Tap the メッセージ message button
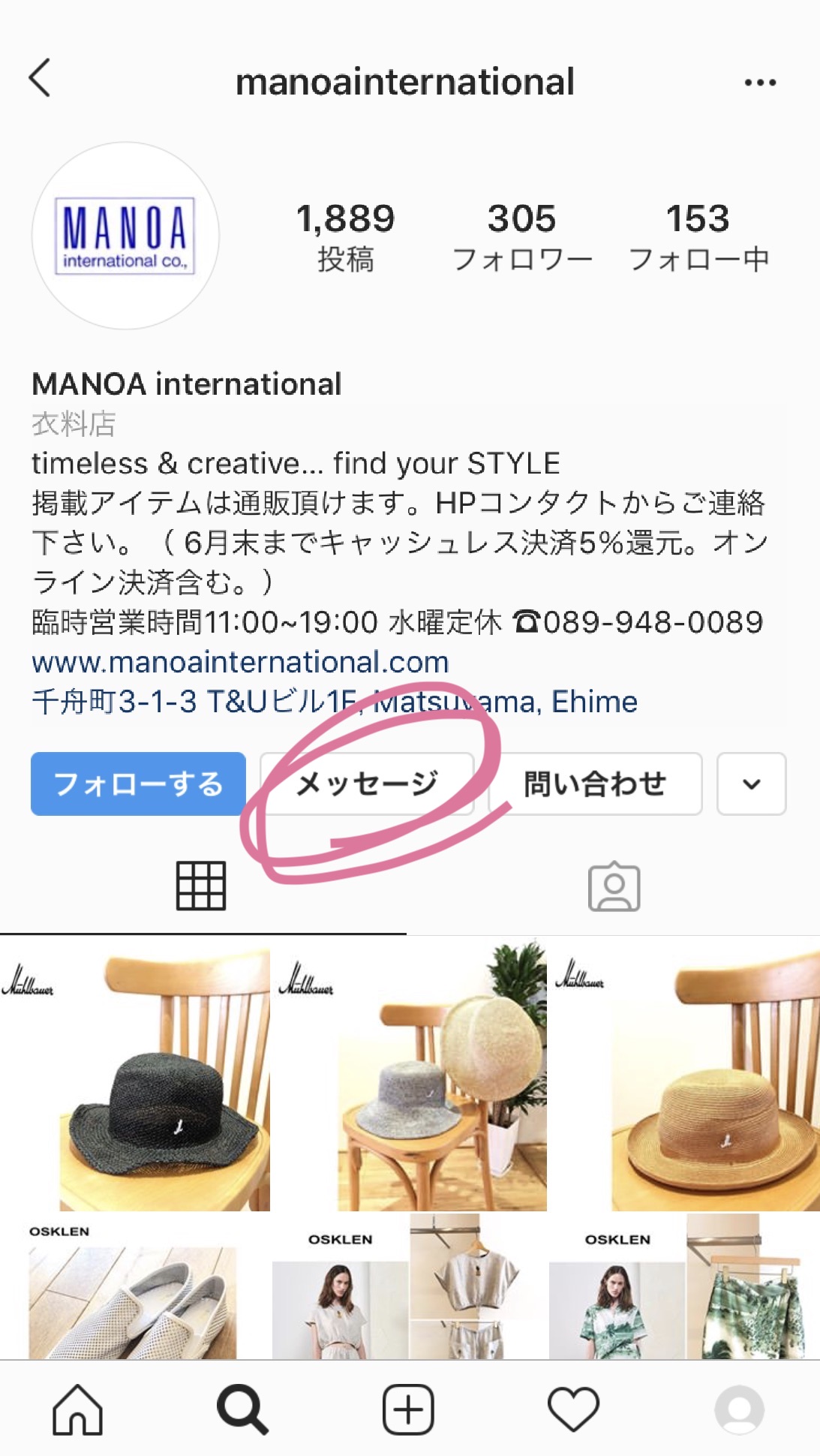 point(367,784)
